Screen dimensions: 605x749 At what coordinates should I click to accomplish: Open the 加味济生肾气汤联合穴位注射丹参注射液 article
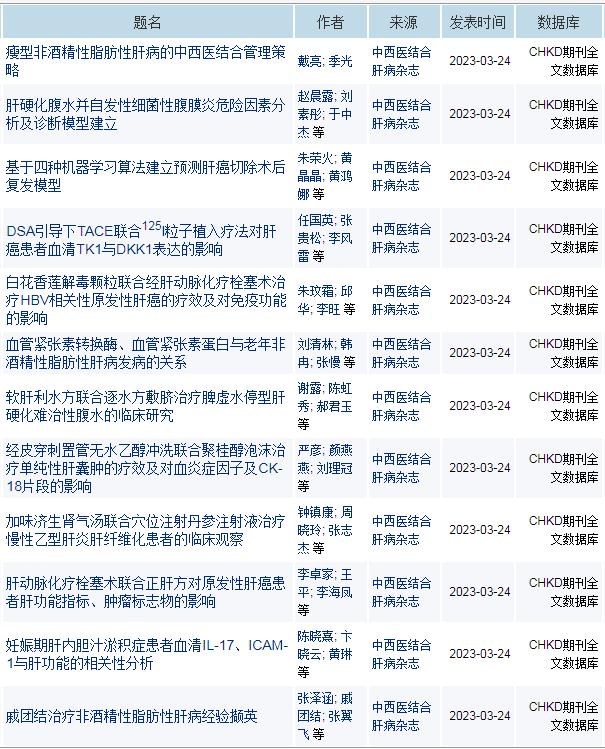[144, 522]
